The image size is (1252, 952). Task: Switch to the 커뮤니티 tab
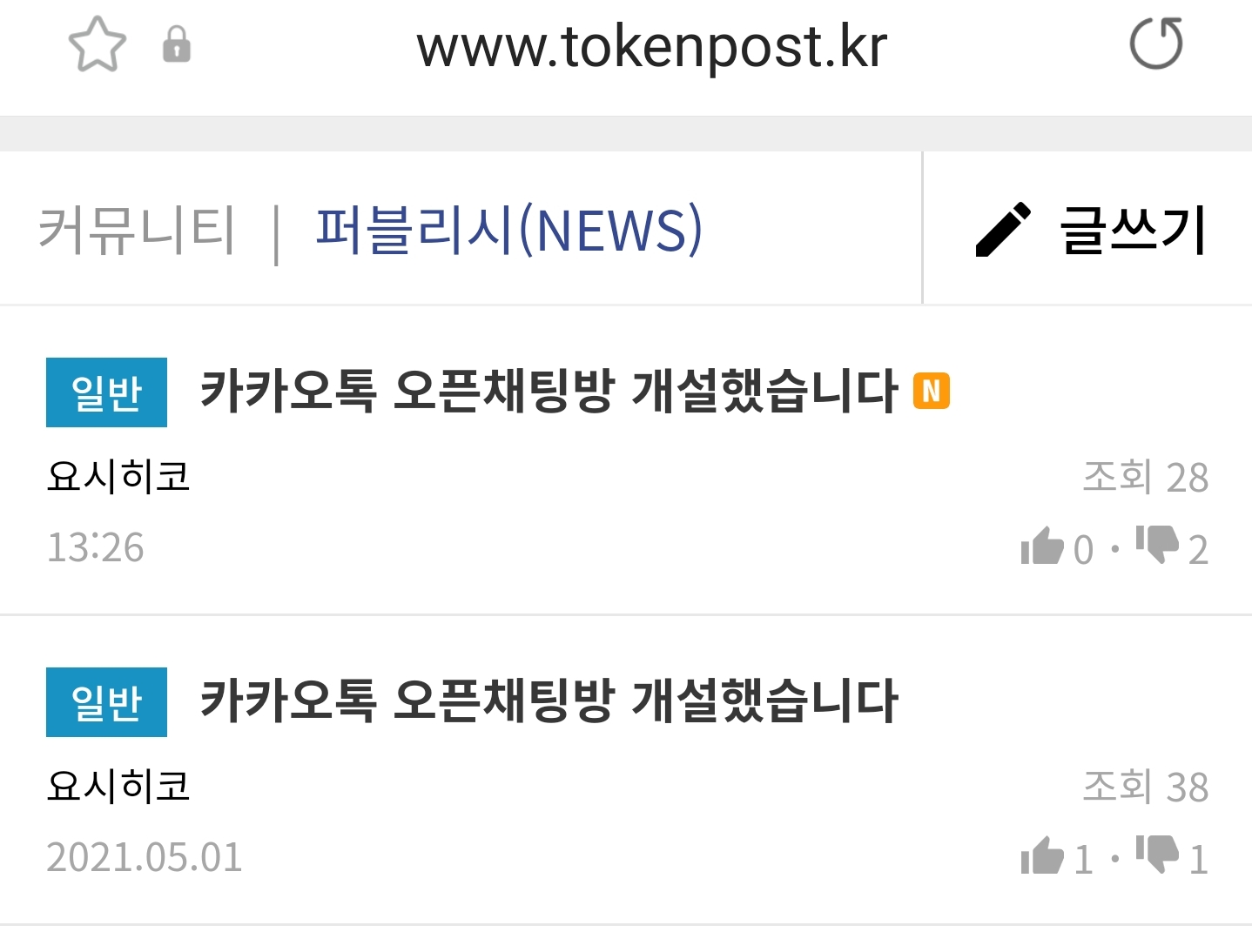point(138,231)
